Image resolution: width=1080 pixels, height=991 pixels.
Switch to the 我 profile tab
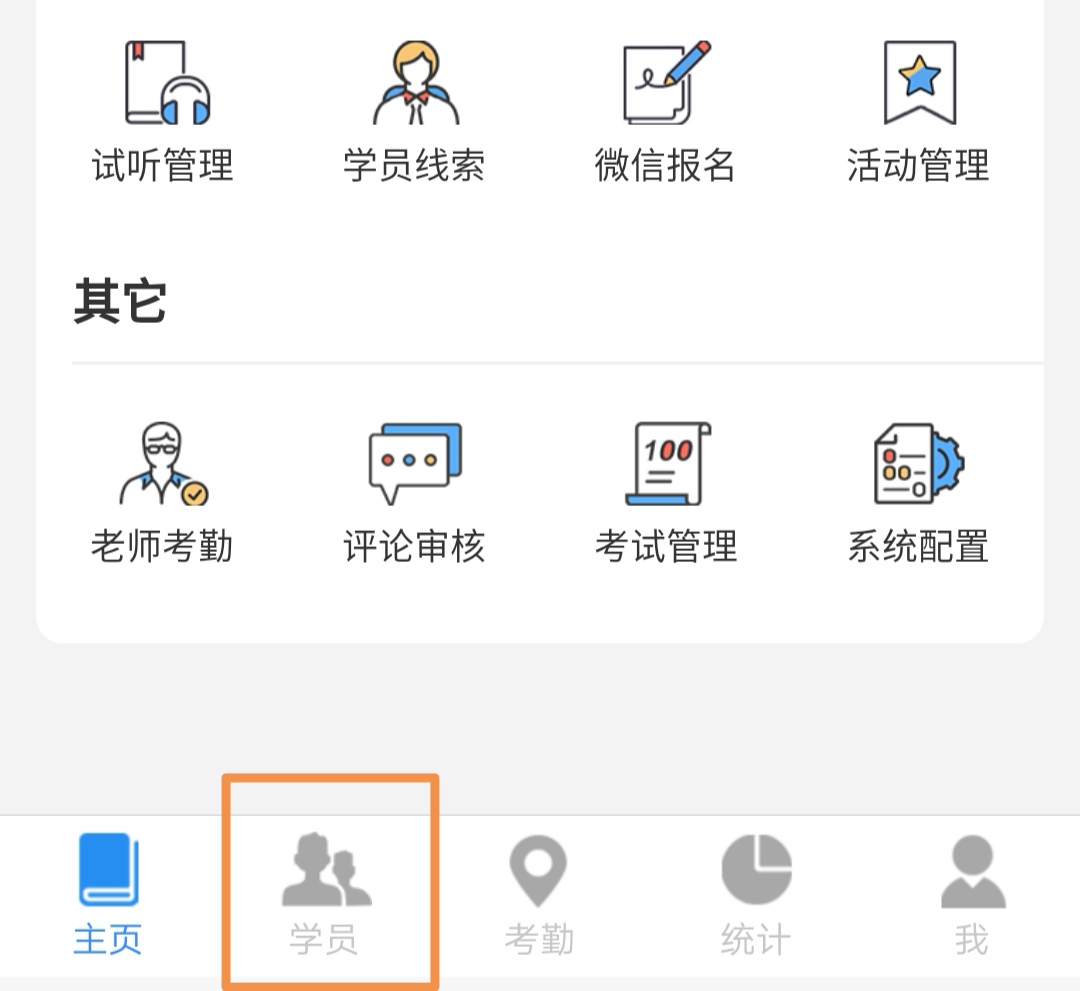(x=972, y=895)
